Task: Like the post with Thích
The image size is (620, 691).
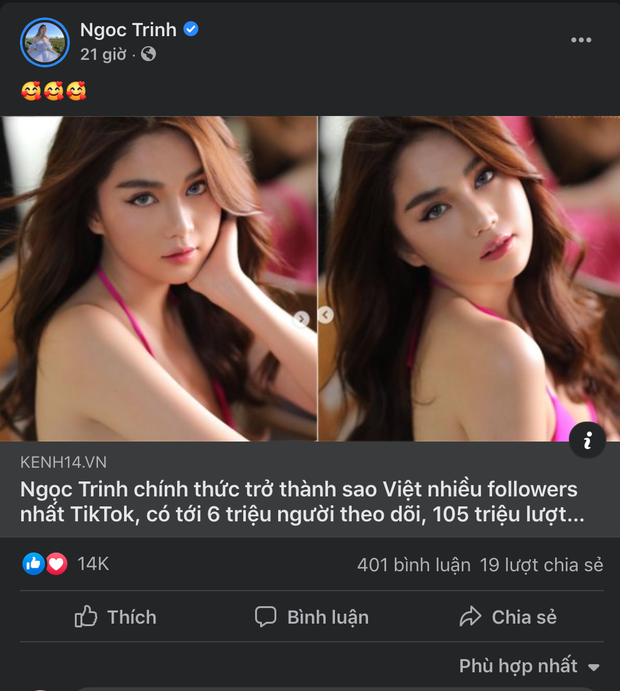Action: [x=116, y=617]
